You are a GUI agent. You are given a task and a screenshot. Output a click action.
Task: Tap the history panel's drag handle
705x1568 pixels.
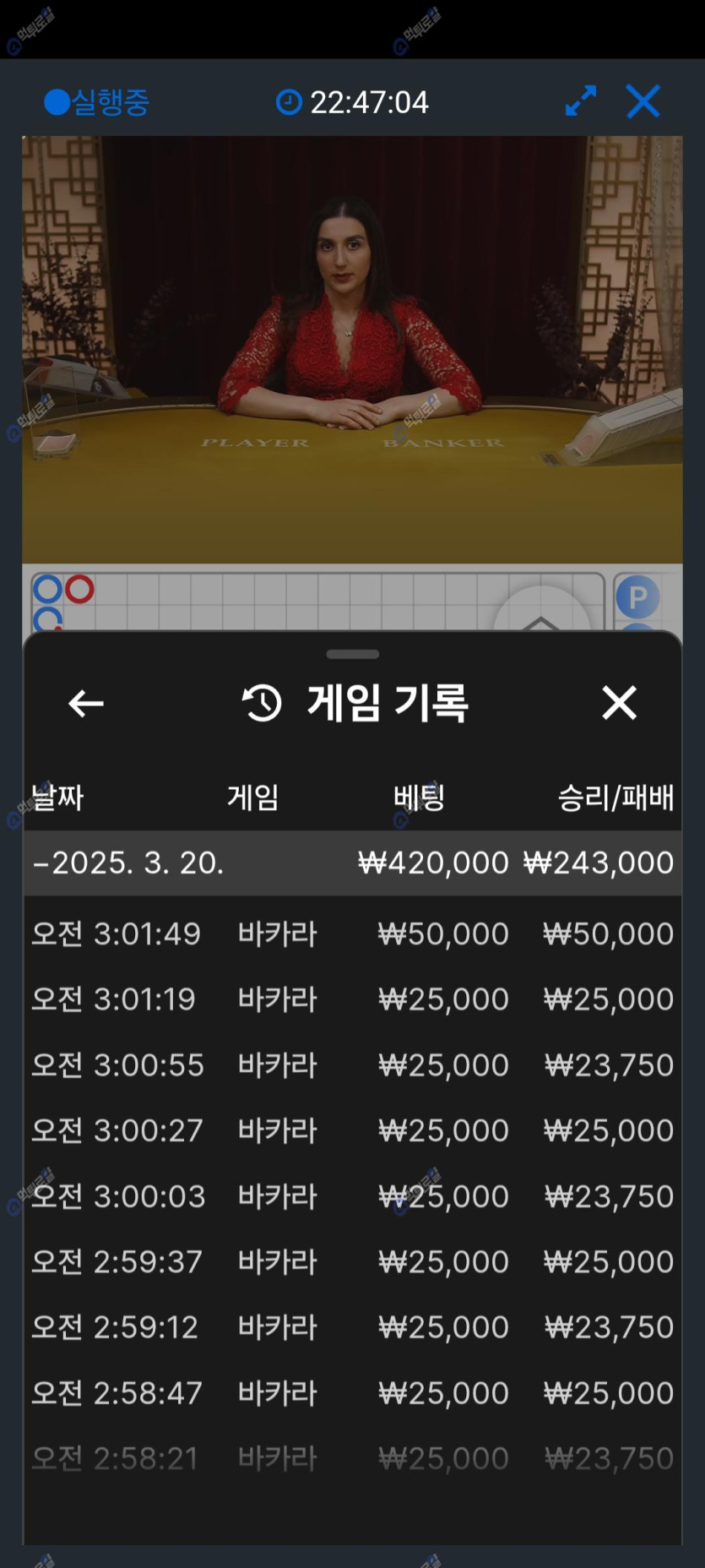[352, 654]
